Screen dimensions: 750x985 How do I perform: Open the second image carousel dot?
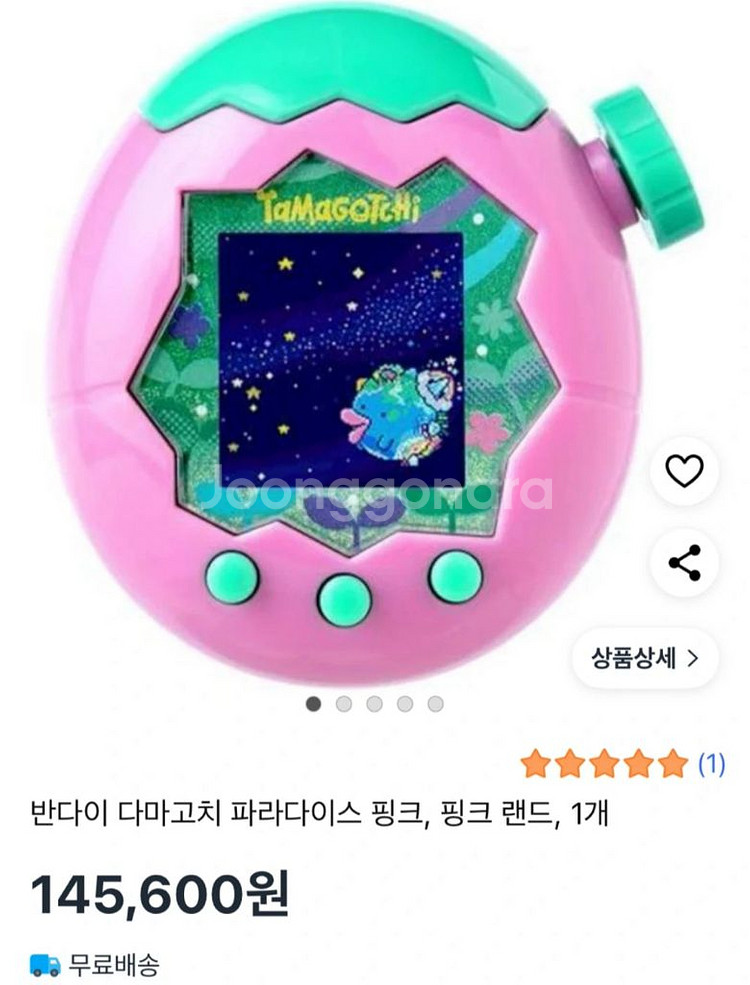[x=344, y=704]
